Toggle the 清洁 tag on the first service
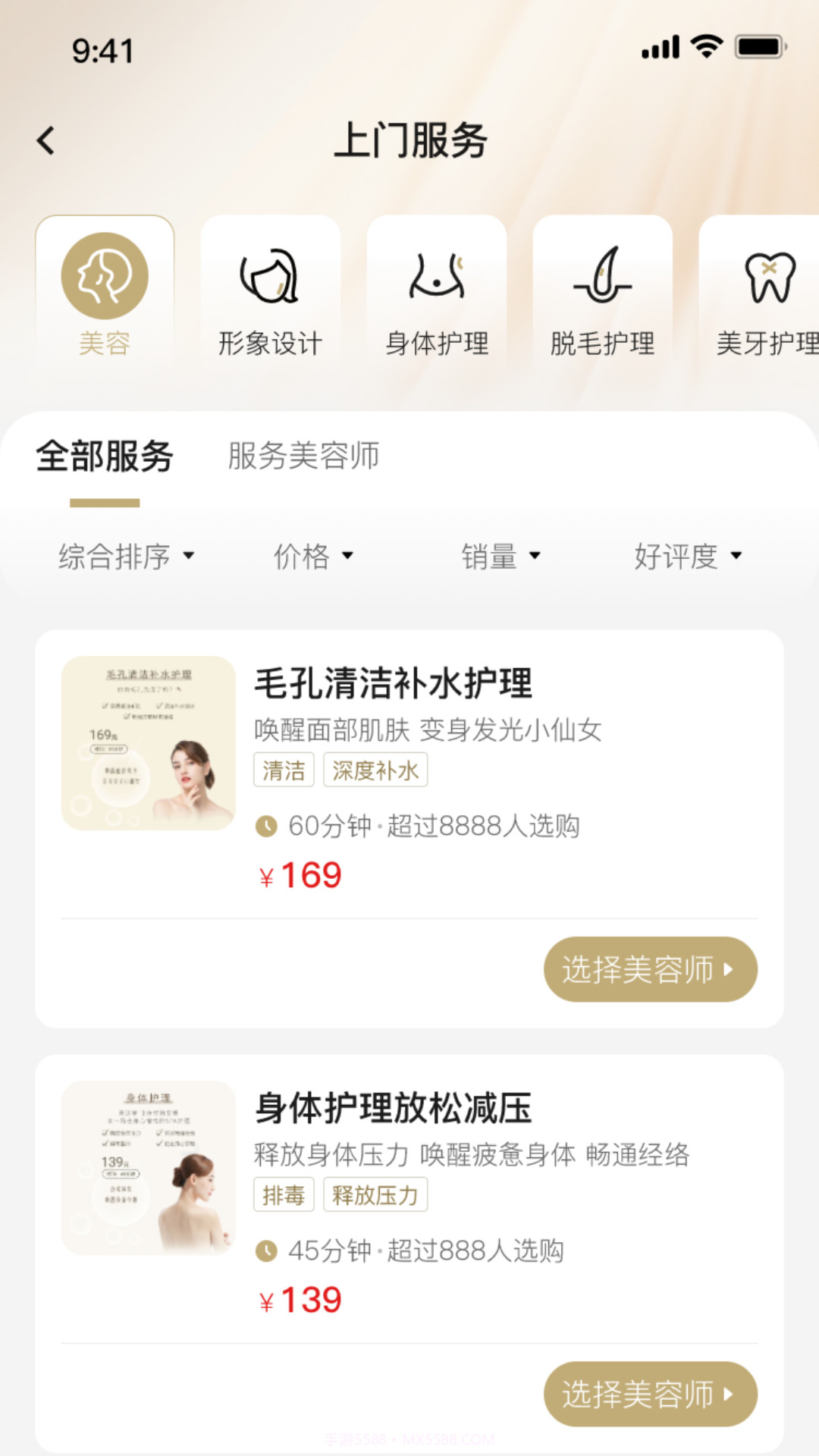Screen dimensions: 819x1456 pyautogui.click(x=284, y=769)
